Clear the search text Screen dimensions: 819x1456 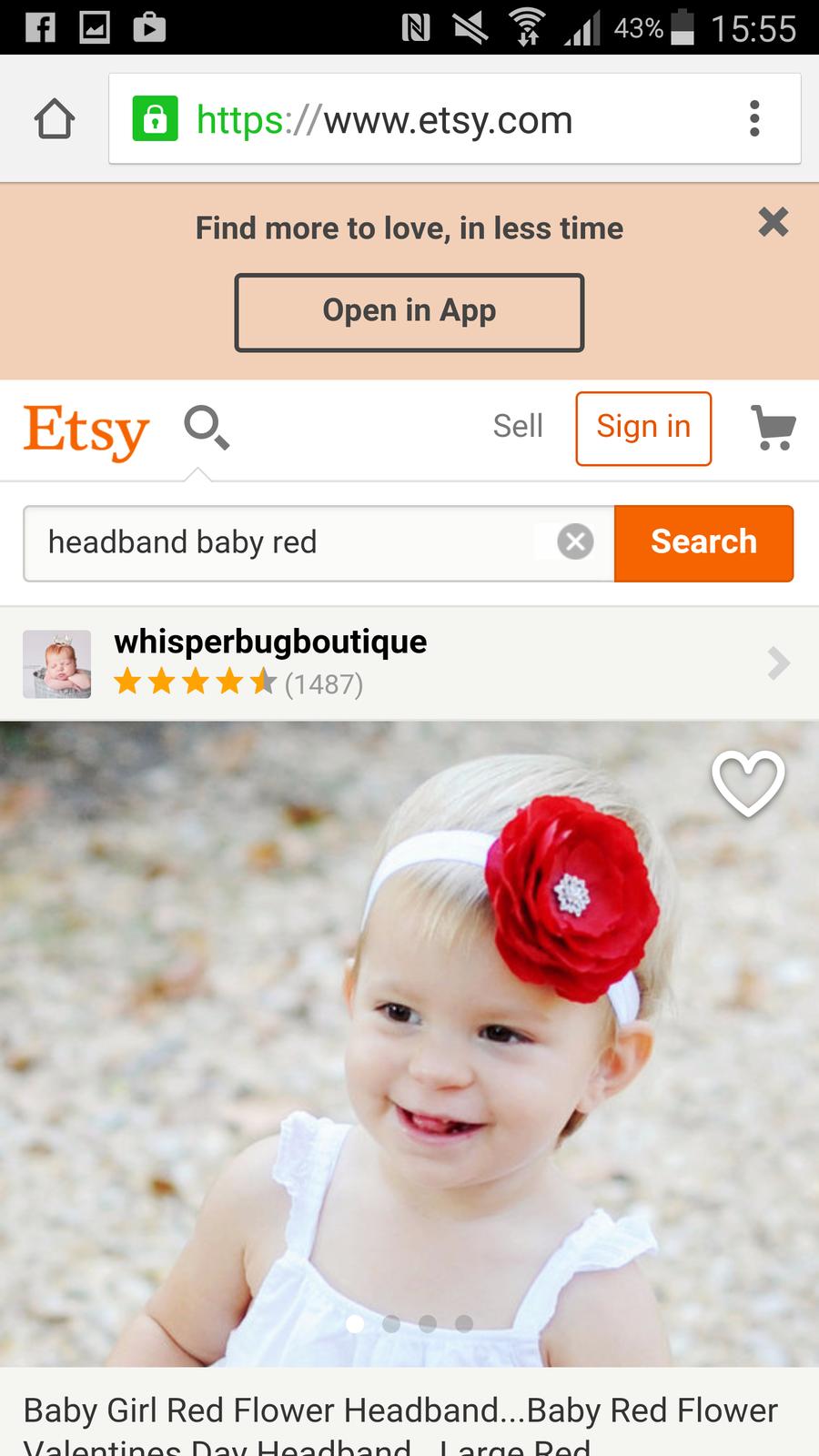click(575, 541)
